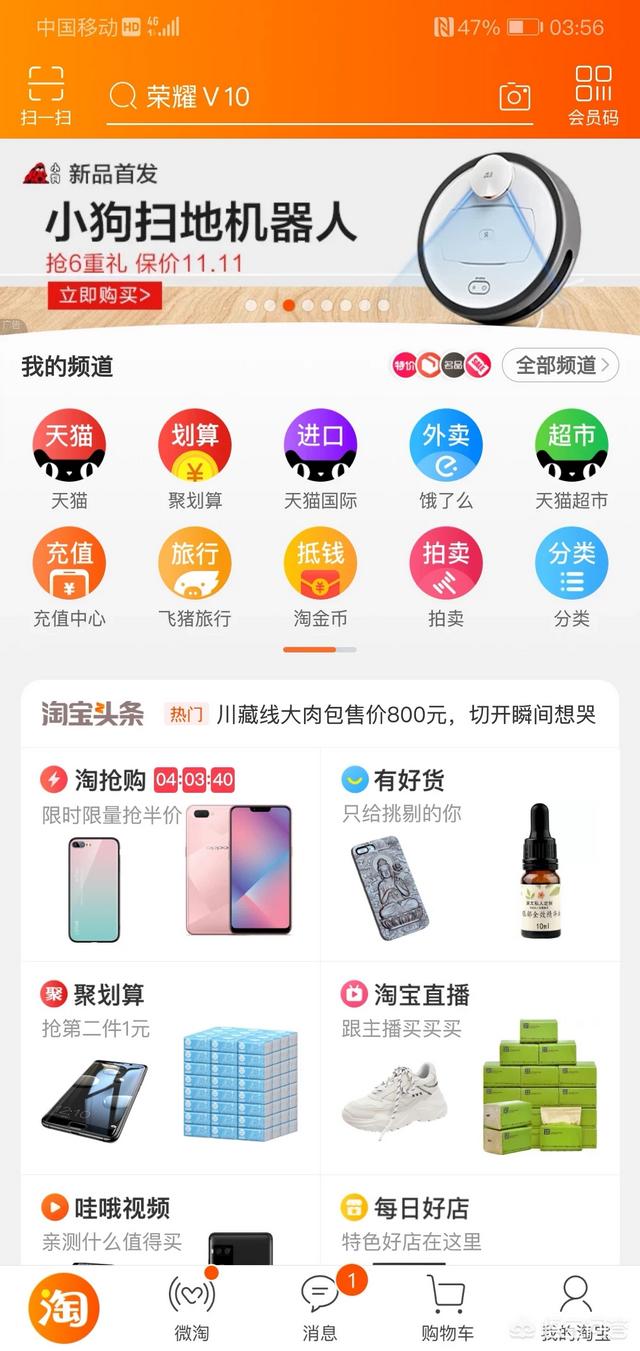The width and height of the screenshot is (640, 1351).
Task: Open 天猫国际 channel
Action: [x=320, y=460]
